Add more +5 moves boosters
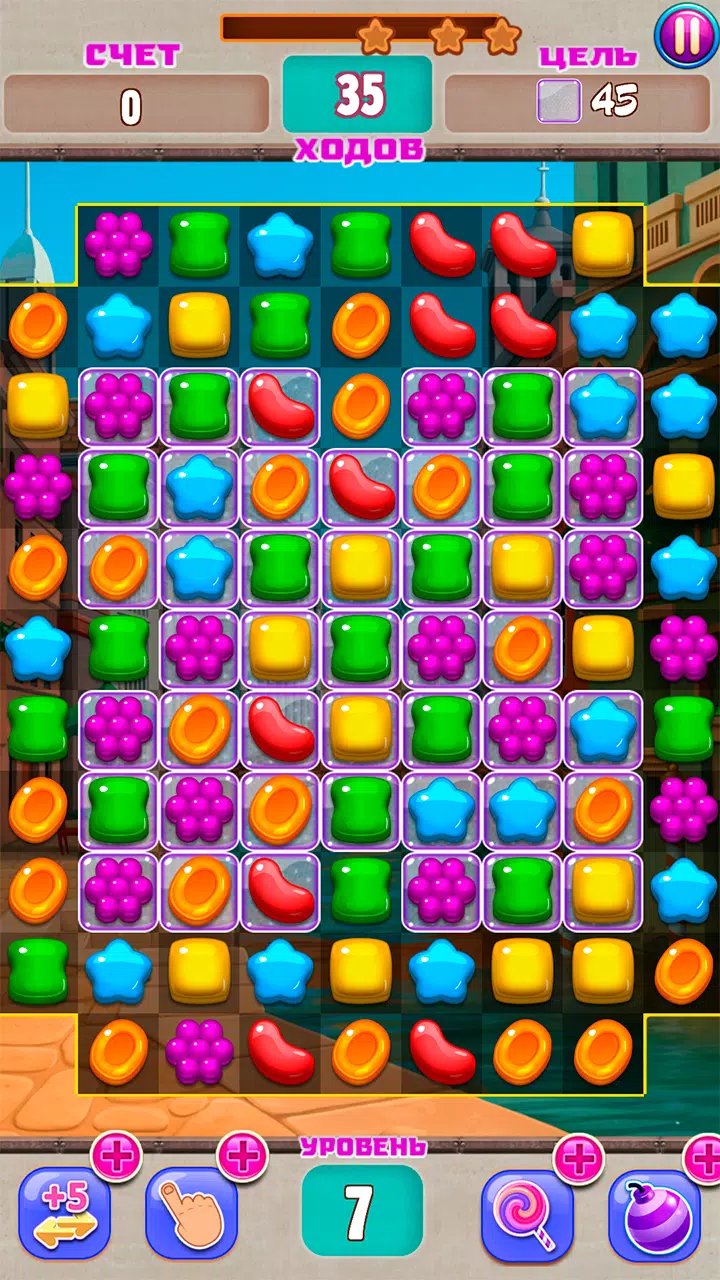 116,1158
